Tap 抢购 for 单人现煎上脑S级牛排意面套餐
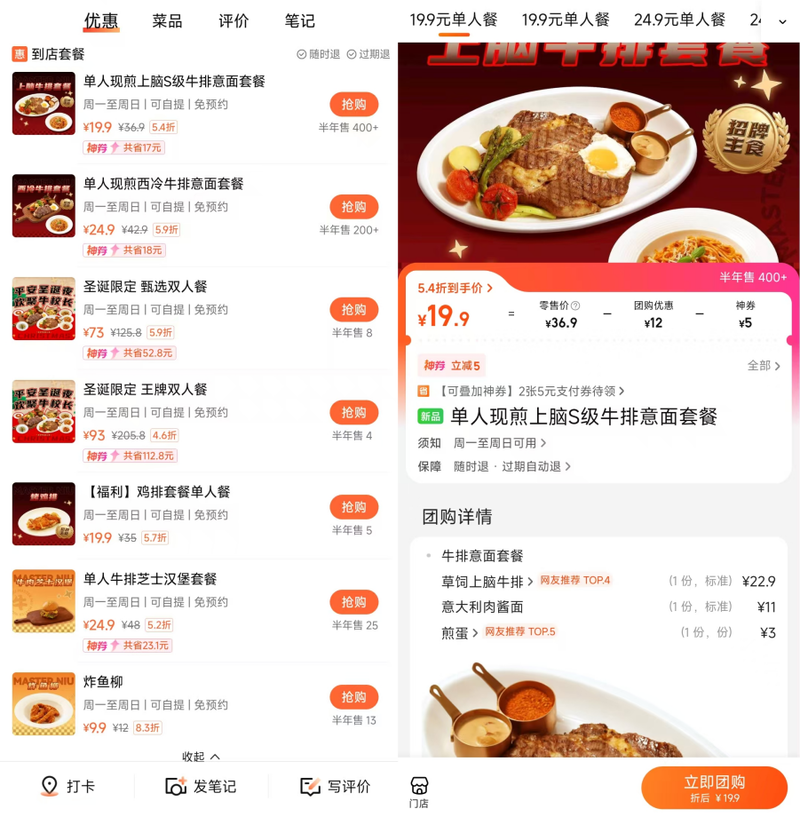 click(354, 104)
